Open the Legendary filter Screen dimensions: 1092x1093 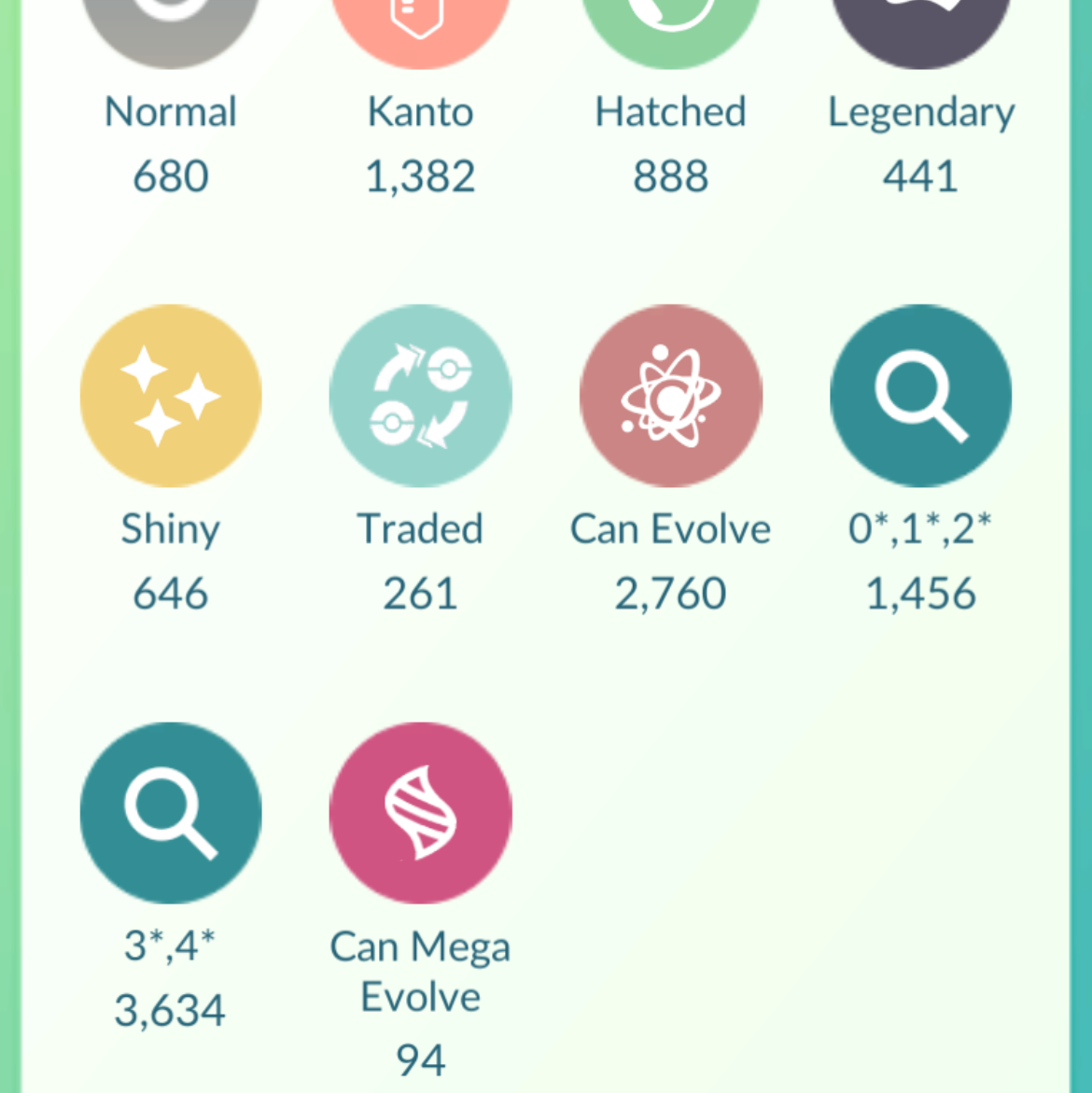(920, 28)
